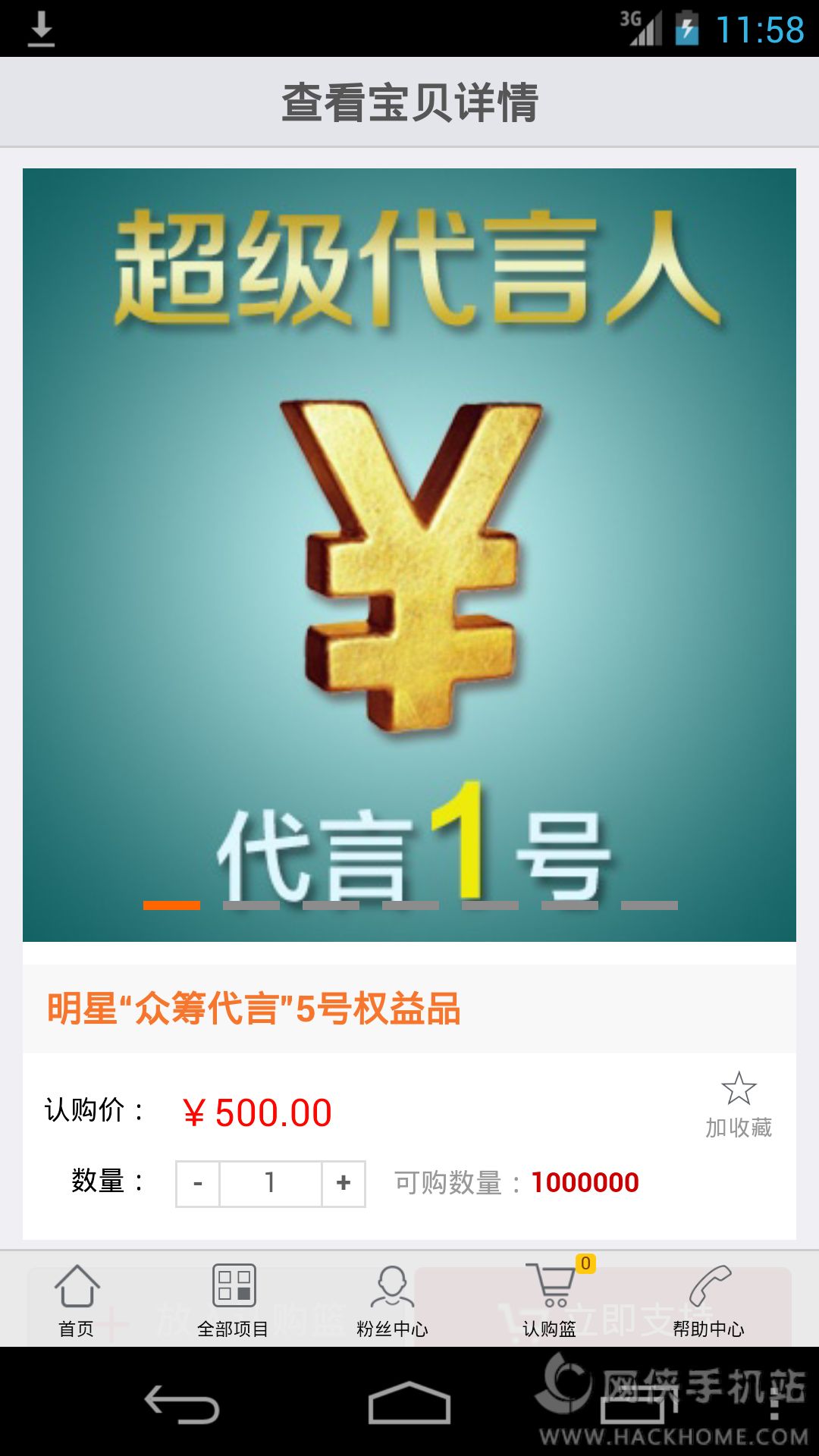Open 帮助中心 help center tab
819x1456 pixels.
(x=709, y=1301)
